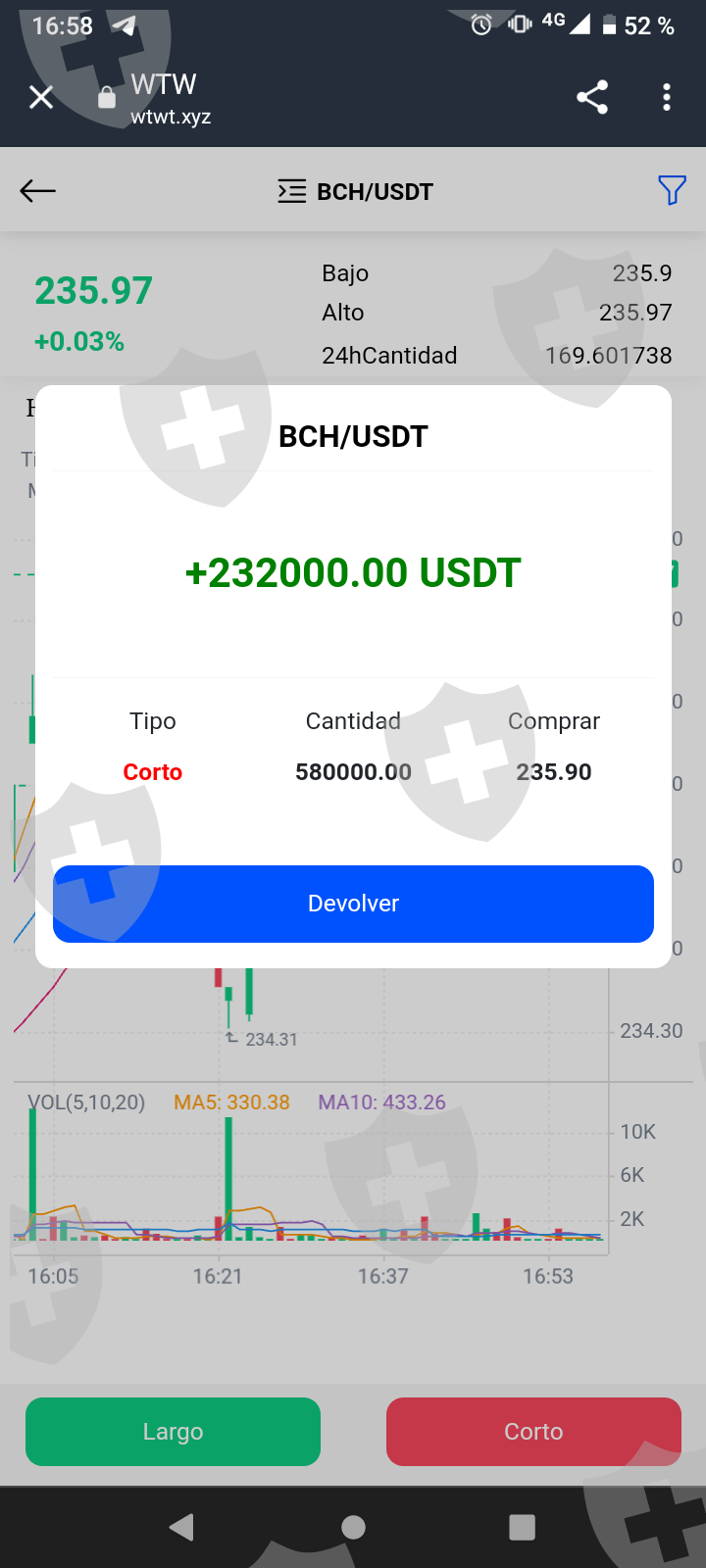This screenshot has height=1568, width=706.
Task: Open the BCH/USDT pair list menu
Action: tap(292, 191)
